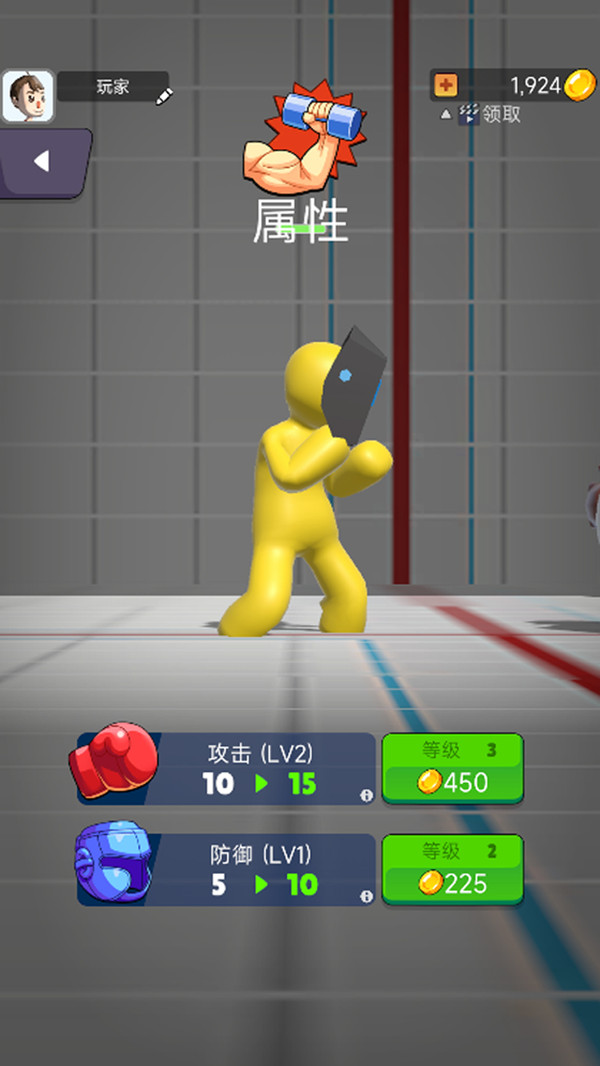Add more coins with the plus button
This screenshot has height=1066, width=600.
click(445, 85)
